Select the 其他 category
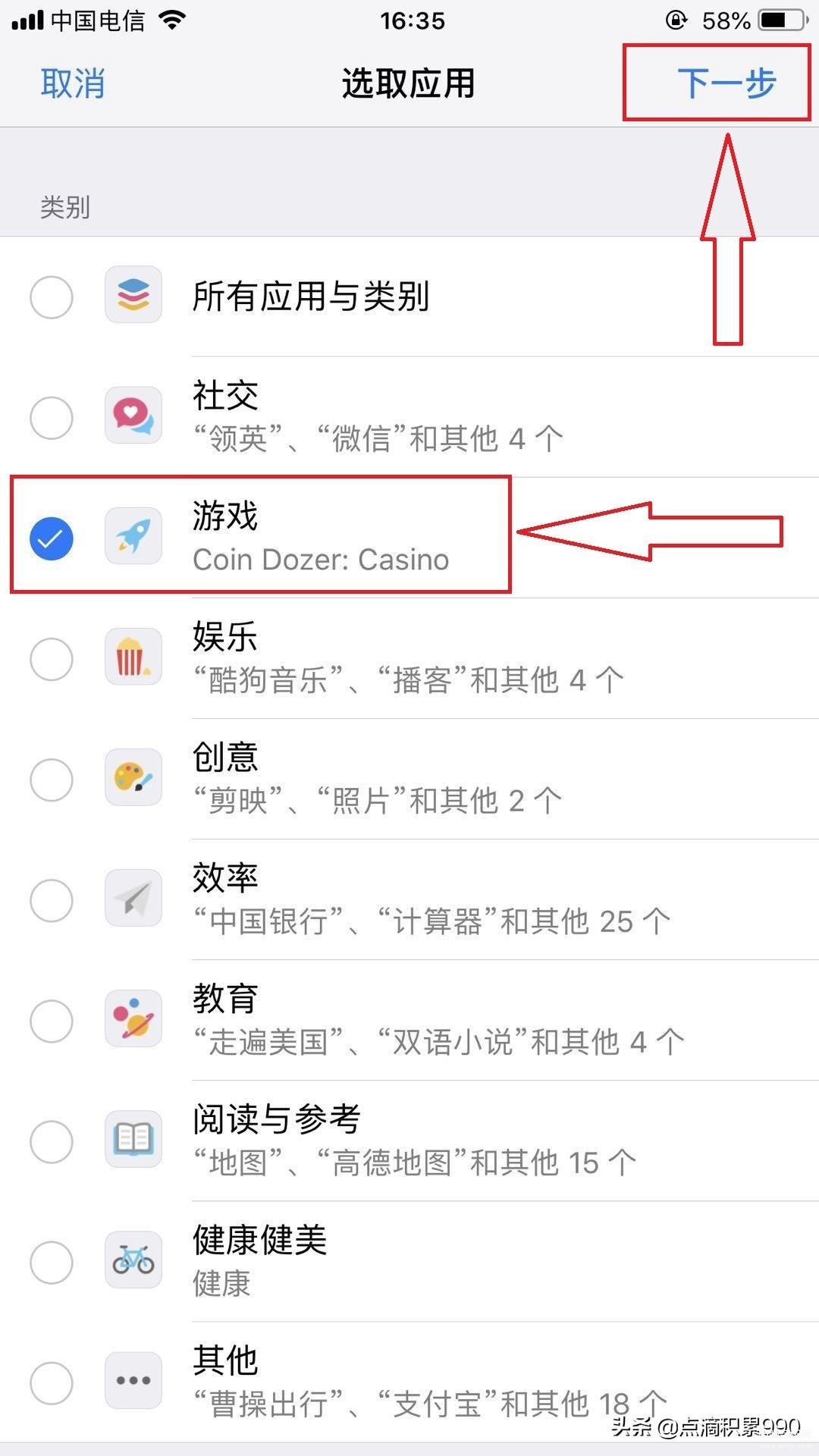The image size is (819, 1456). coord(409,1381)
